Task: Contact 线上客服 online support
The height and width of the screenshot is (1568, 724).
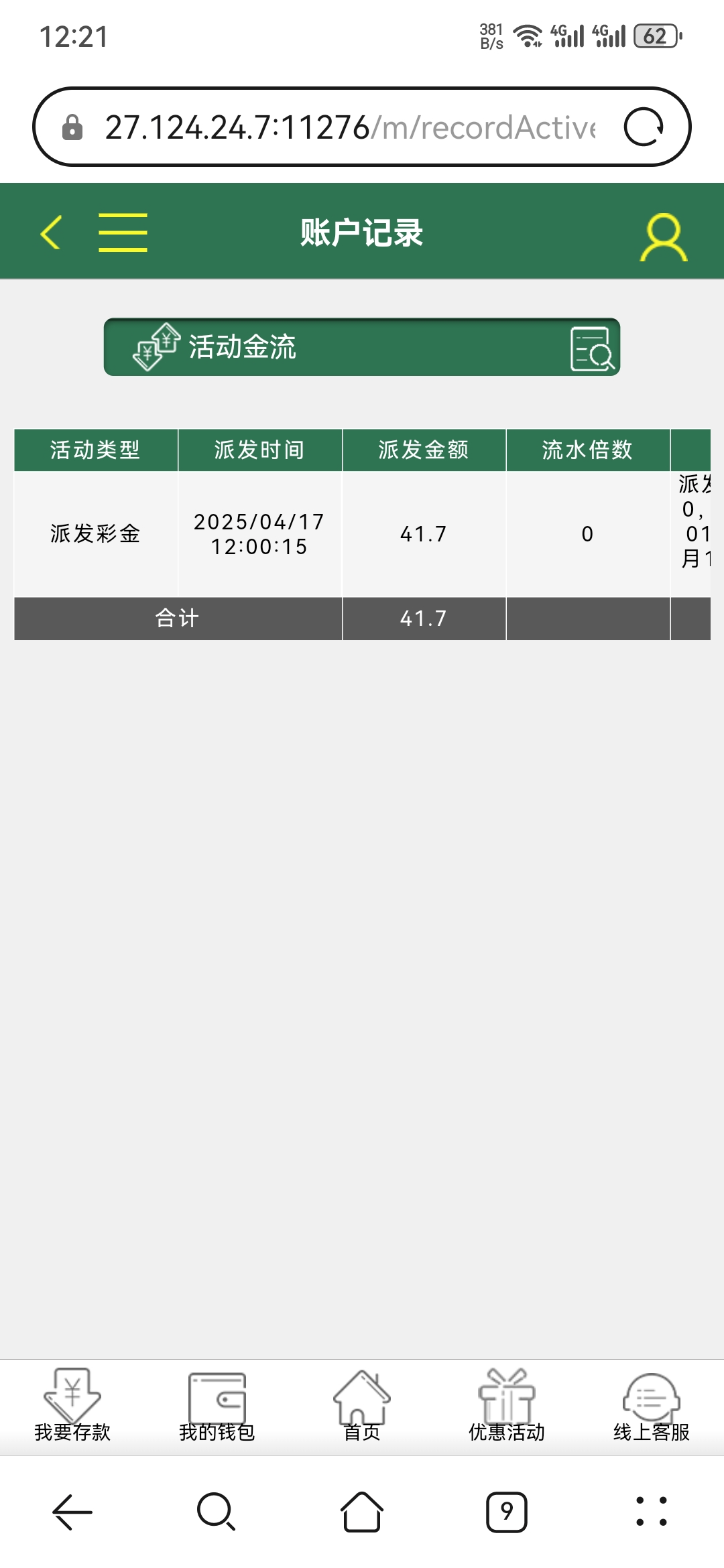Action: 652,1406
